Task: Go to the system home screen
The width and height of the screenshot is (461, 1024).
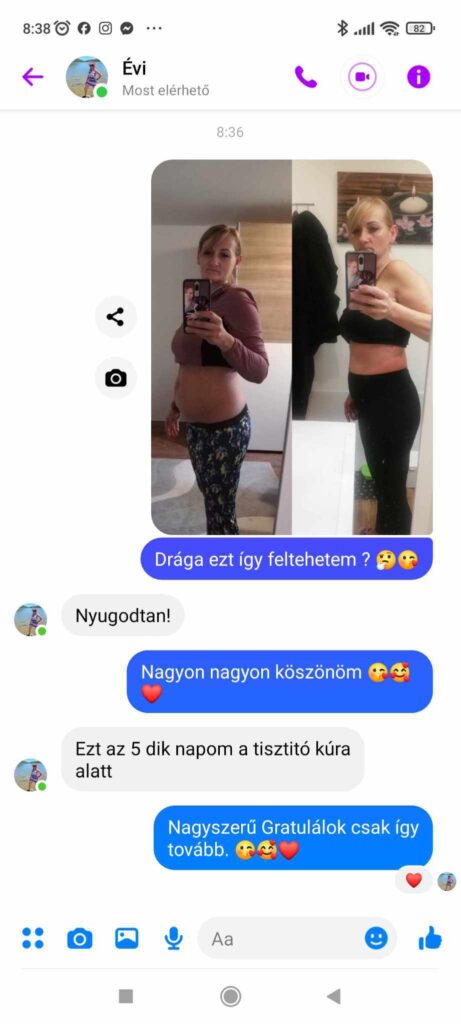Action: coord(230,996)
